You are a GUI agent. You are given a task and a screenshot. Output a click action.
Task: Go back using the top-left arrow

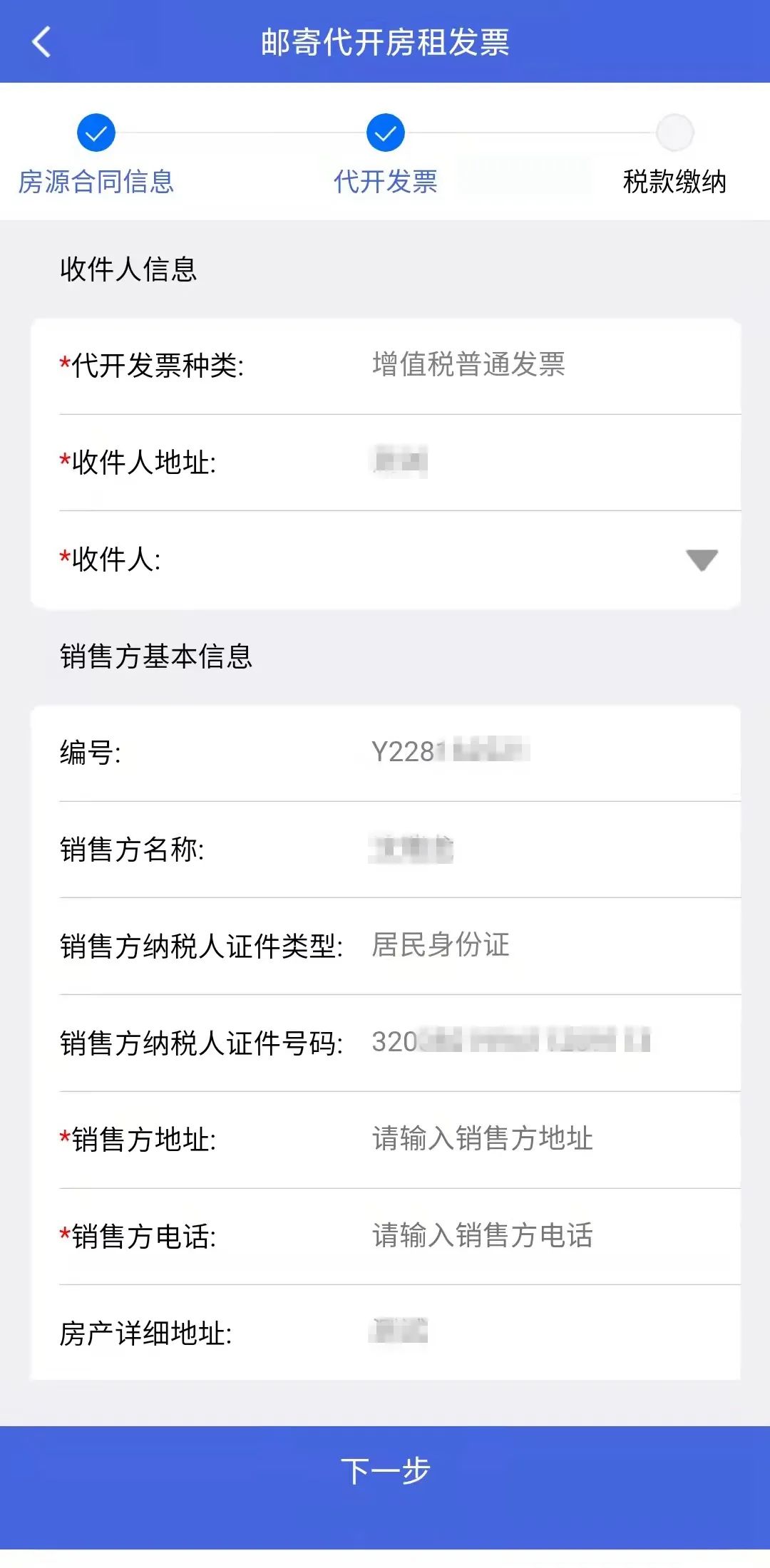[42, 41]
